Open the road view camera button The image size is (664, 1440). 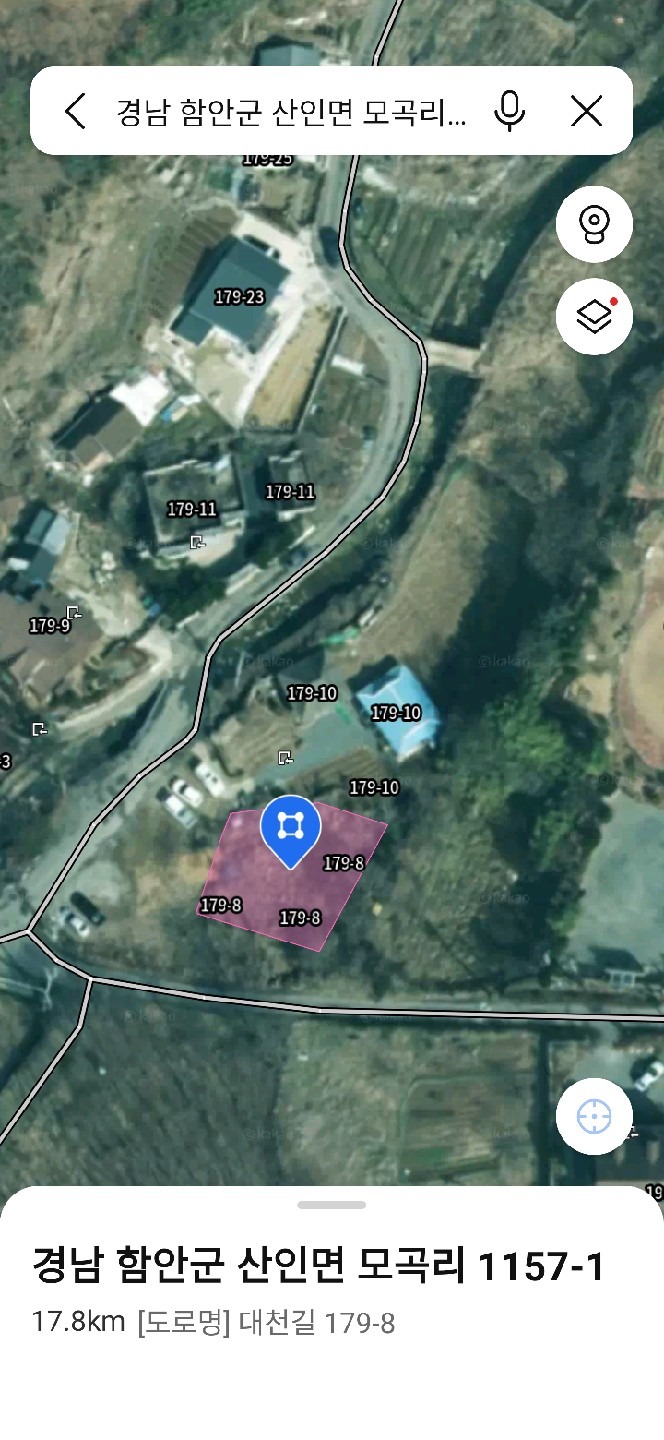[x=594, y=224]
